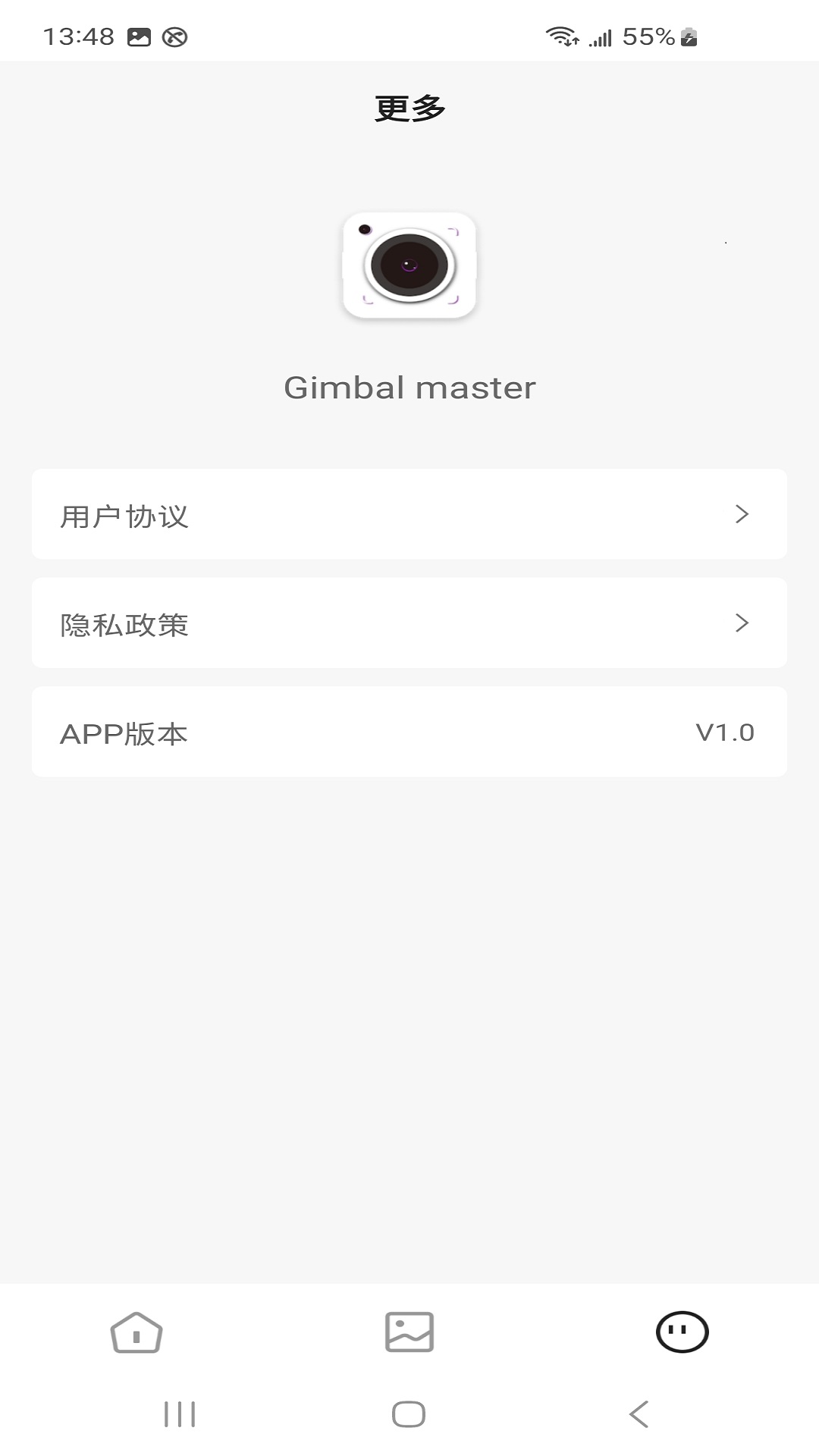
Task: Tap the do-not-disturb notification icon
Action: tap(176, 34)
